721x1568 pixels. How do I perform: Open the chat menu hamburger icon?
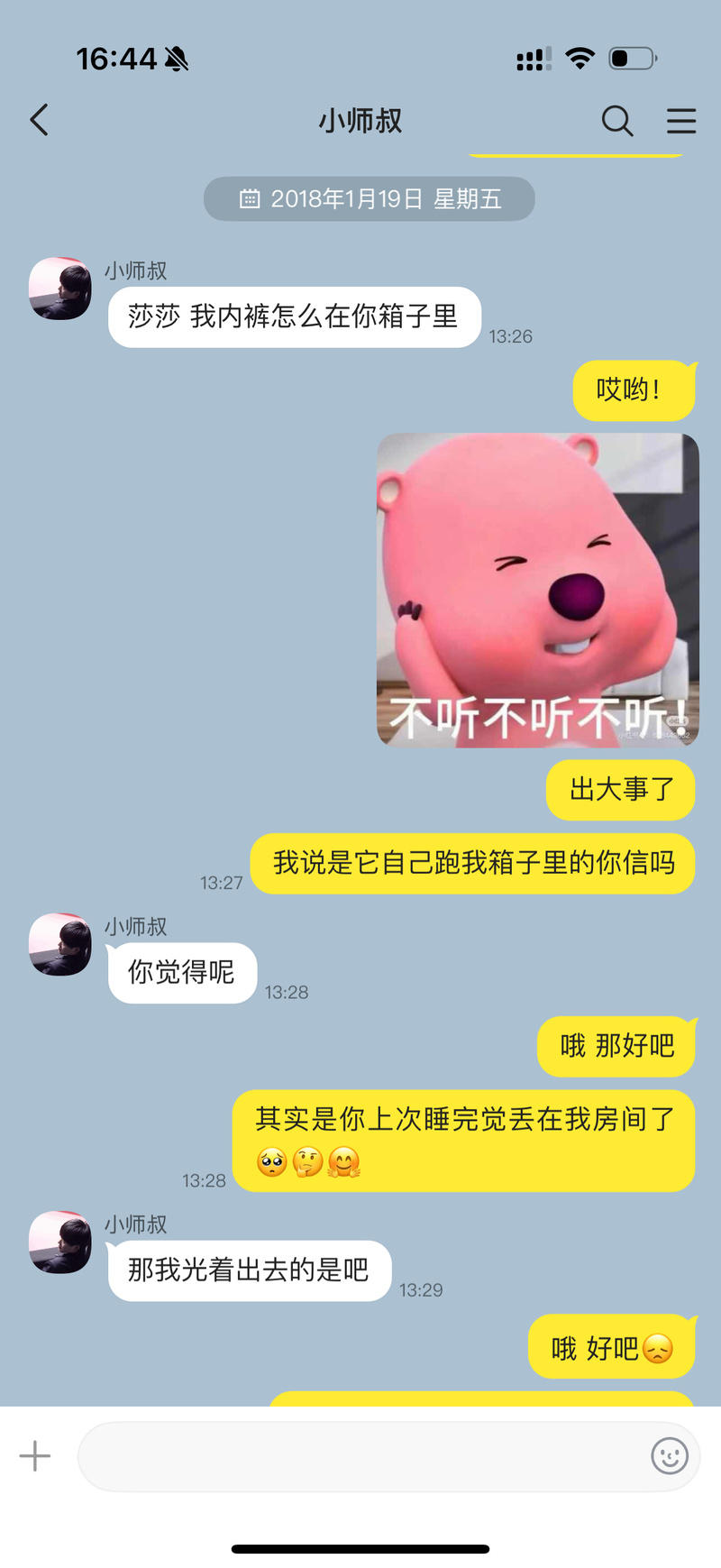(x=681, y=121)
